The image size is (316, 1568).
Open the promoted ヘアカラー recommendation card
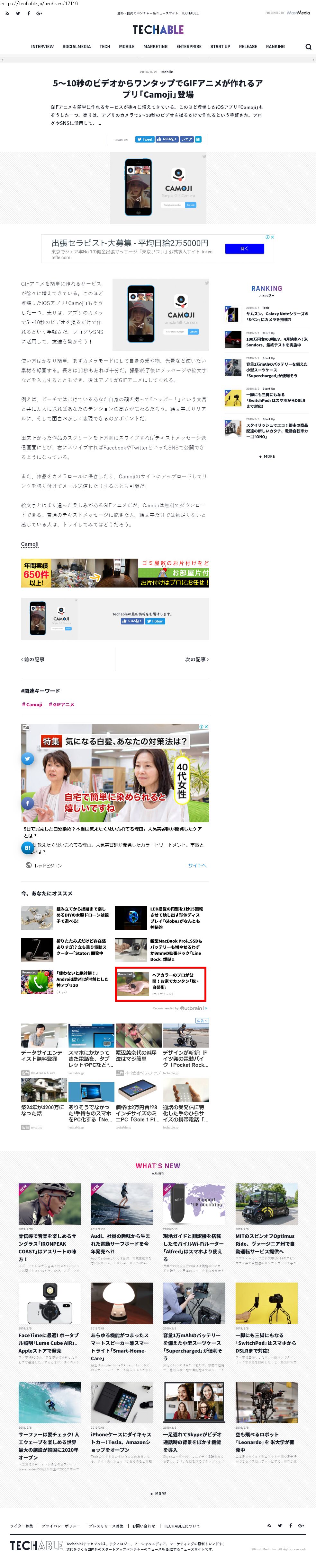coord(161,983)
